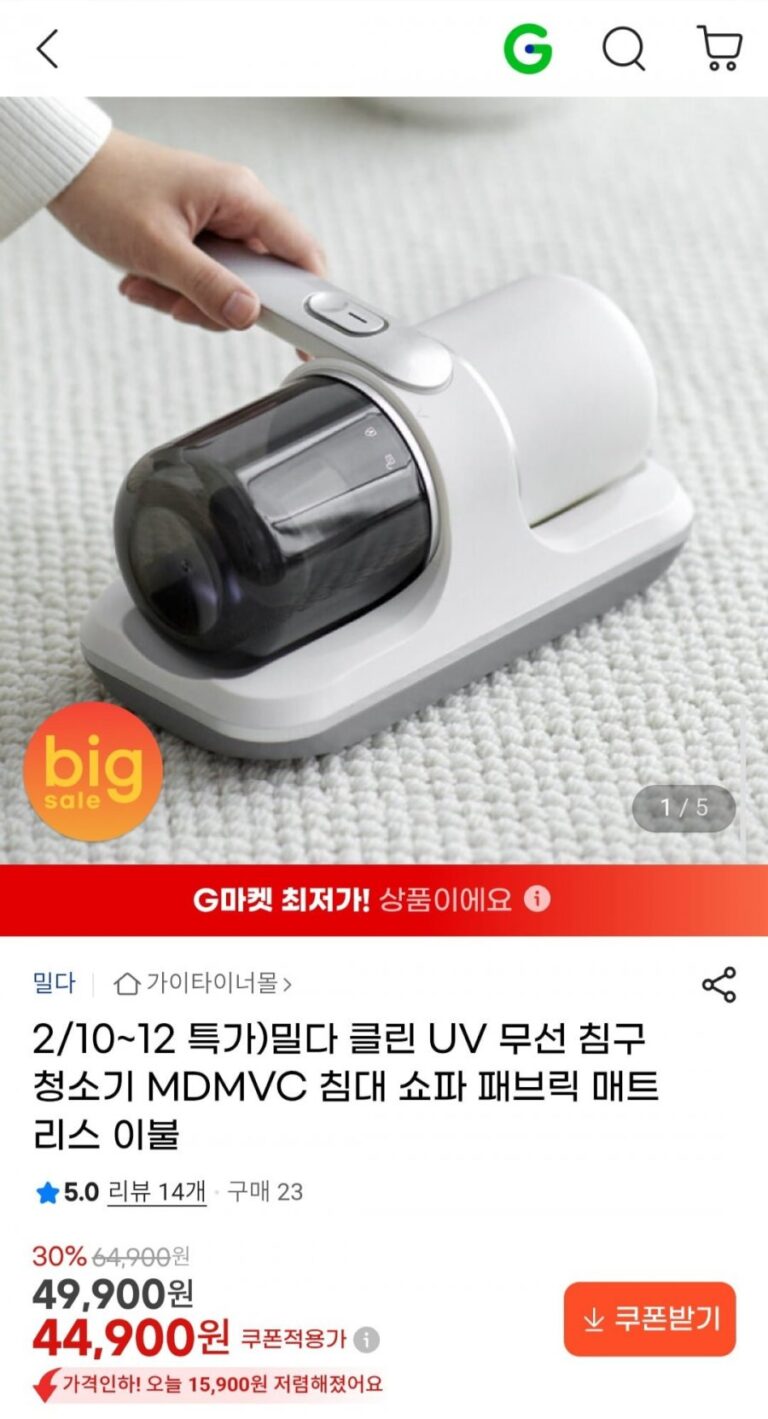Tap 쿠폰받기 to download the coupon

pyautogui.click(x=649, y=1319)
